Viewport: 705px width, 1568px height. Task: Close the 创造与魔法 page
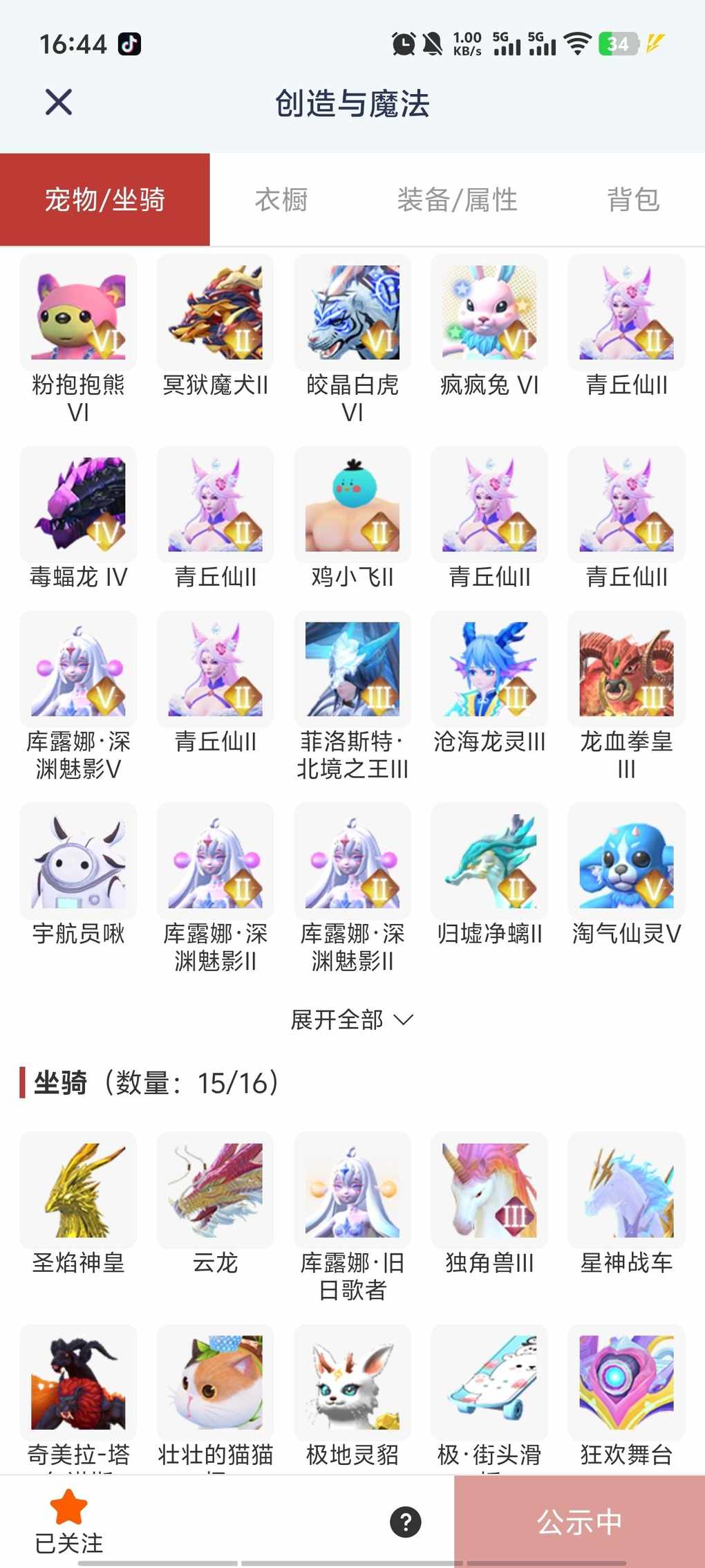pyautogui.click(x=59, y=102)
